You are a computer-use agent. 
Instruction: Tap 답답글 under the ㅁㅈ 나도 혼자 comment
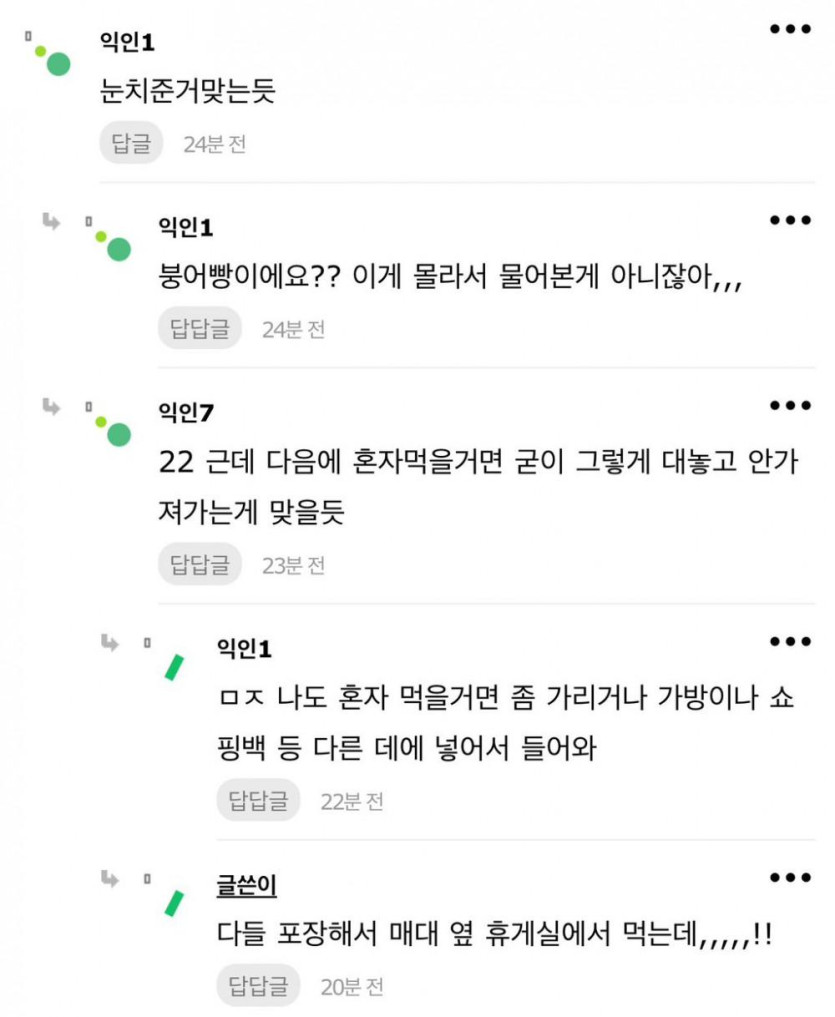(x=258, y=801)
